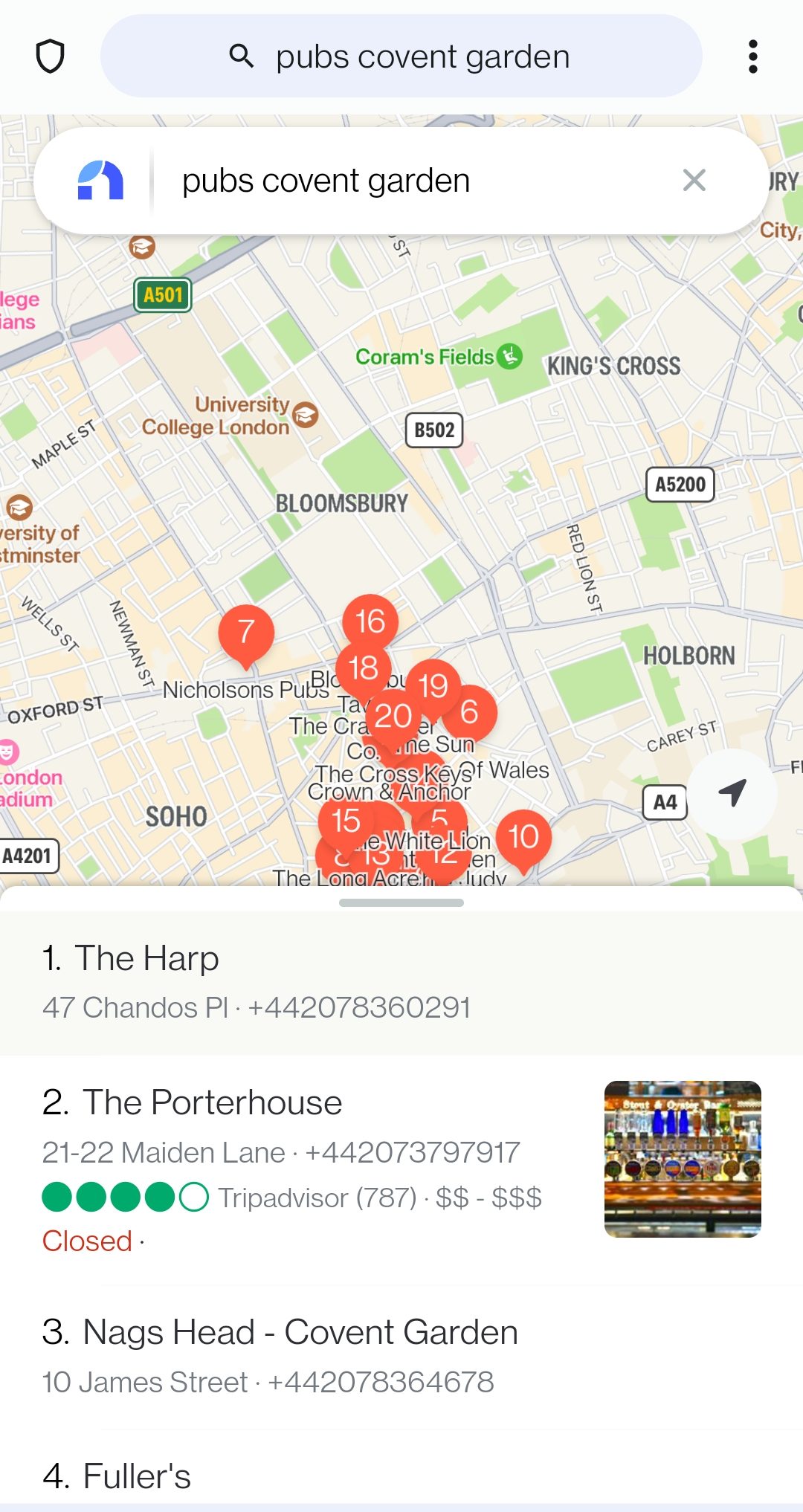Image resolution: width=803 pixels, height=1512 pixels.
Task: Select map pin number 7
Action: click(246, 632)
